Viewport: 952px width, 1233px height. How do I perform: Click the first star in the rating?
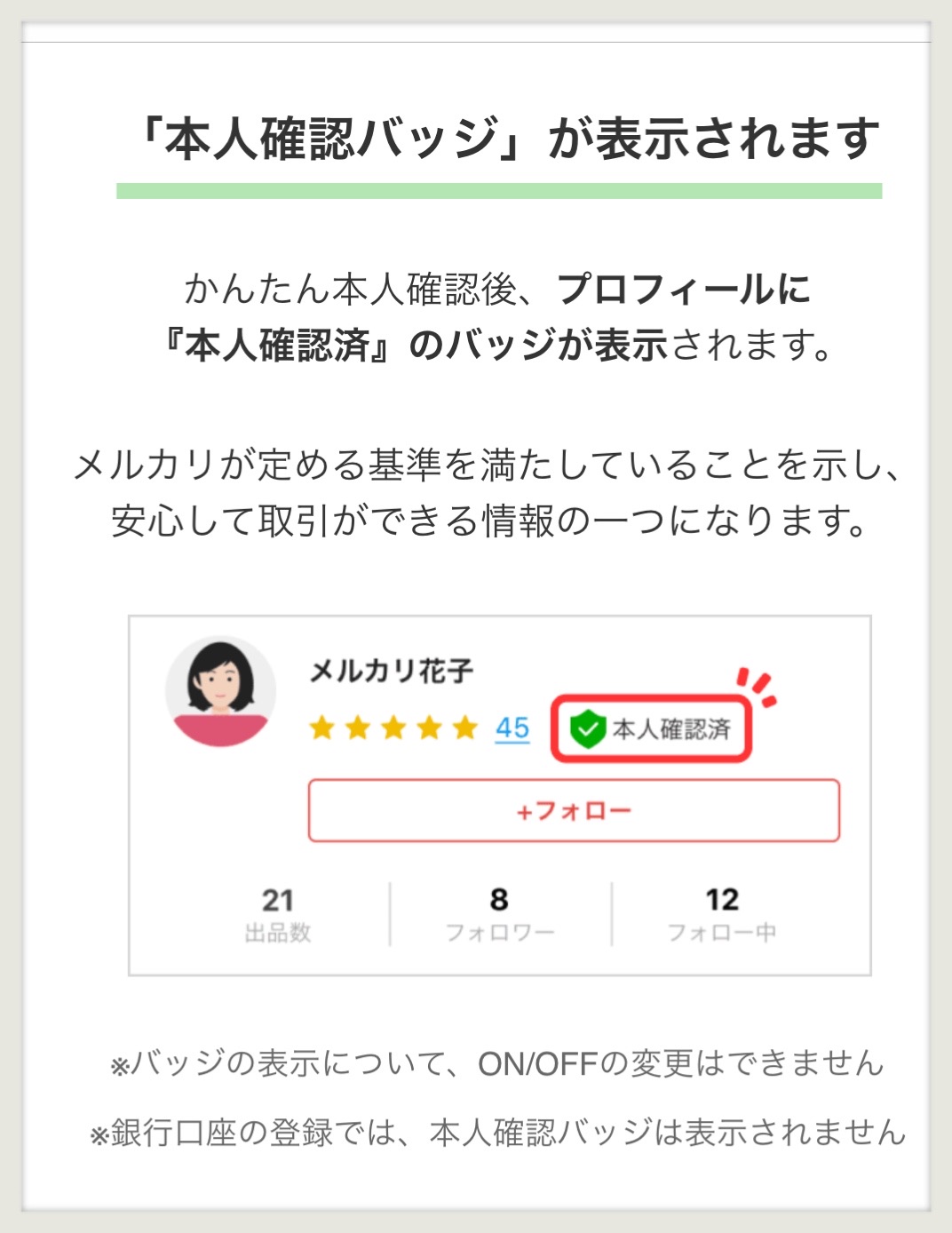[323, 728]
